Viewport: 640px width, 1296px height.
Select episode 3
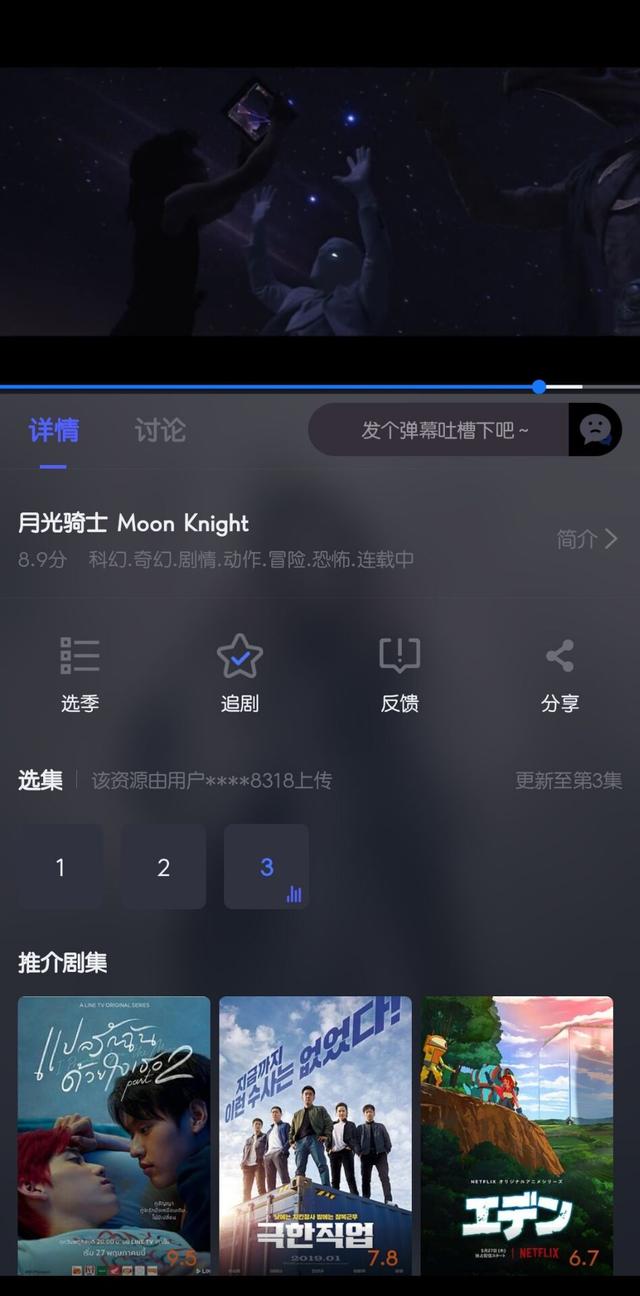[266, 867]
